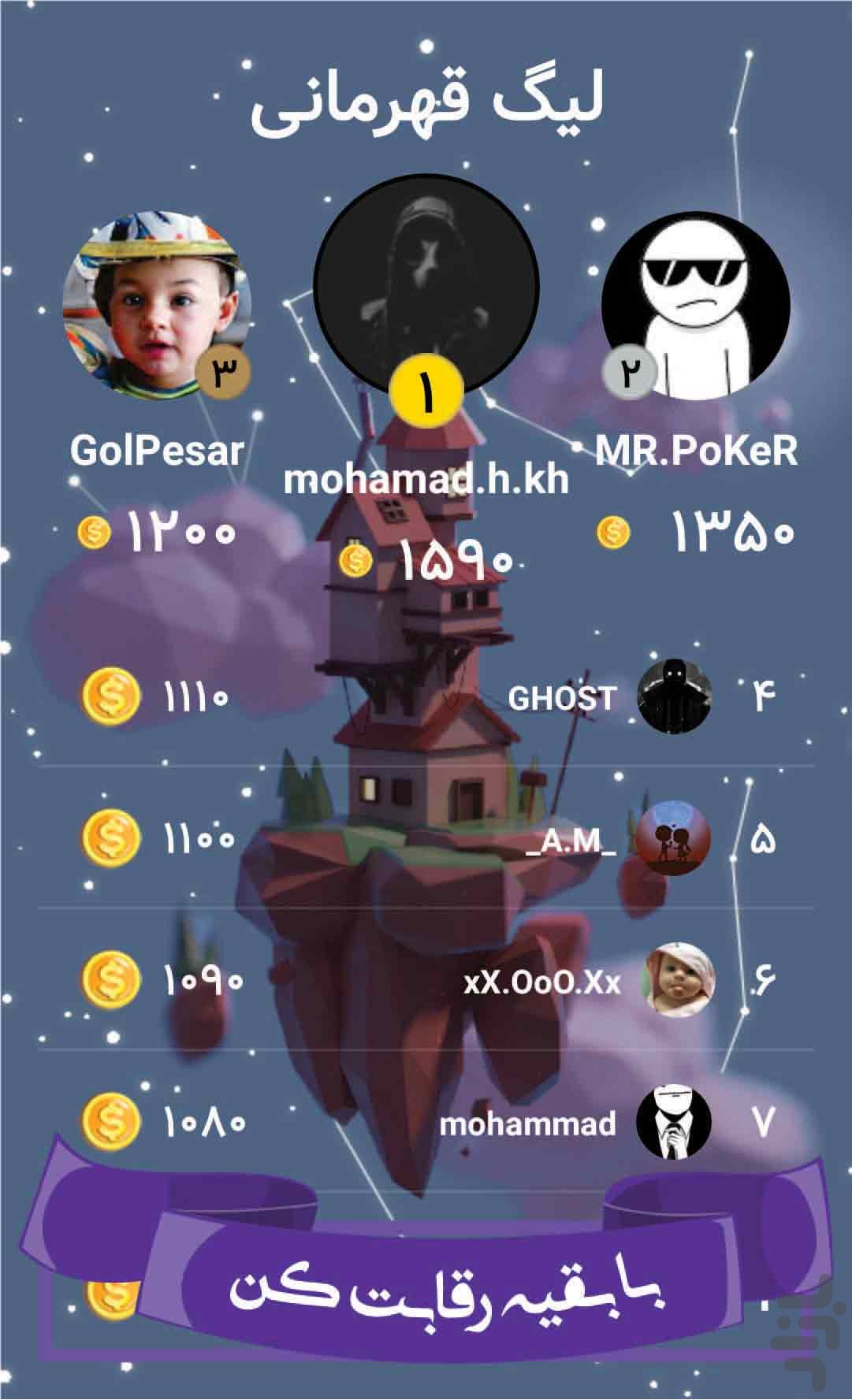View MR.PoKeR's second-place profile
Screen dimensions: 852x1400
[695, 306]
